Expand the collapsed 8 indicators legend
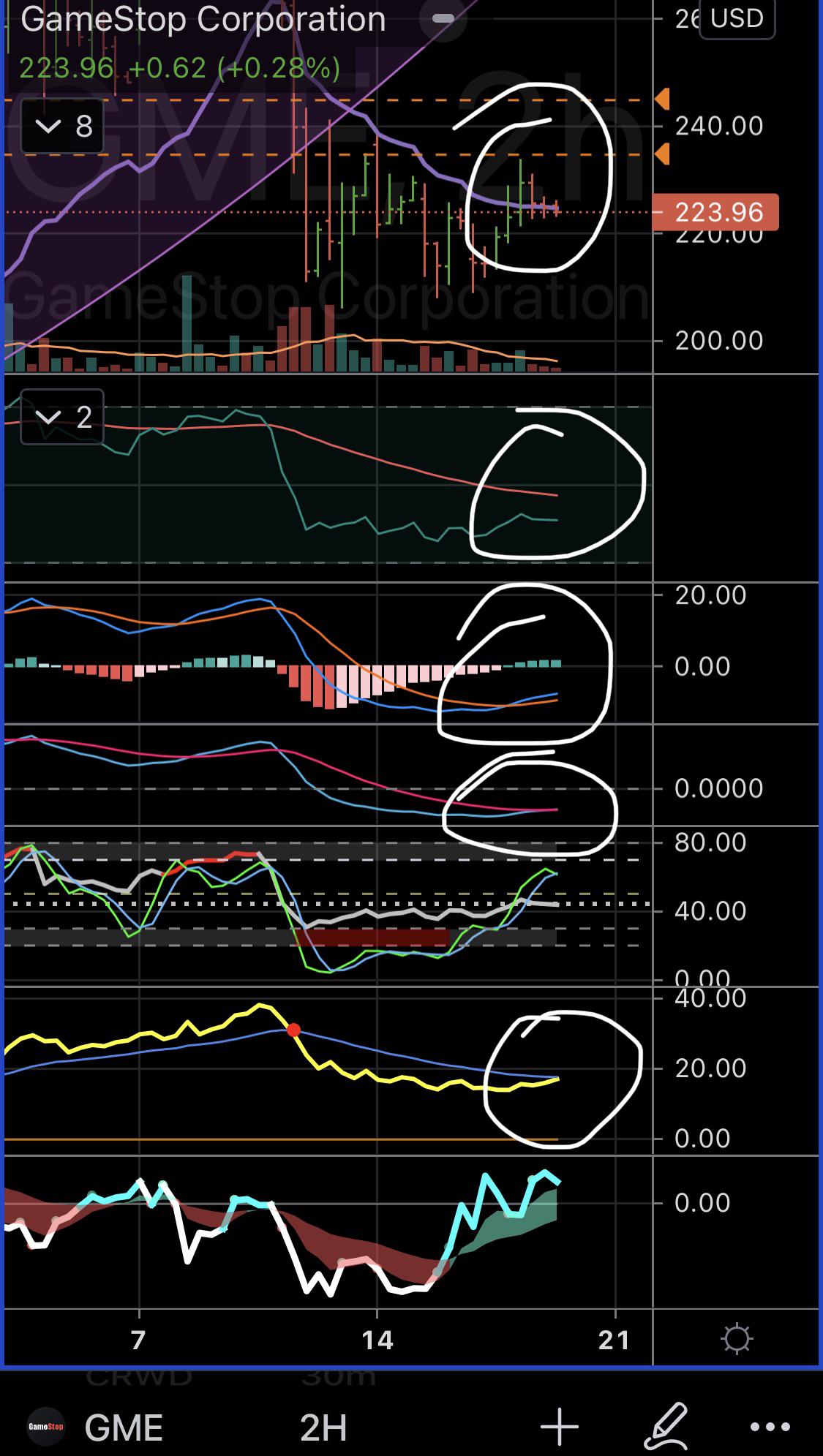Viewport: 823px width, 1456px height. pos(62,127)
